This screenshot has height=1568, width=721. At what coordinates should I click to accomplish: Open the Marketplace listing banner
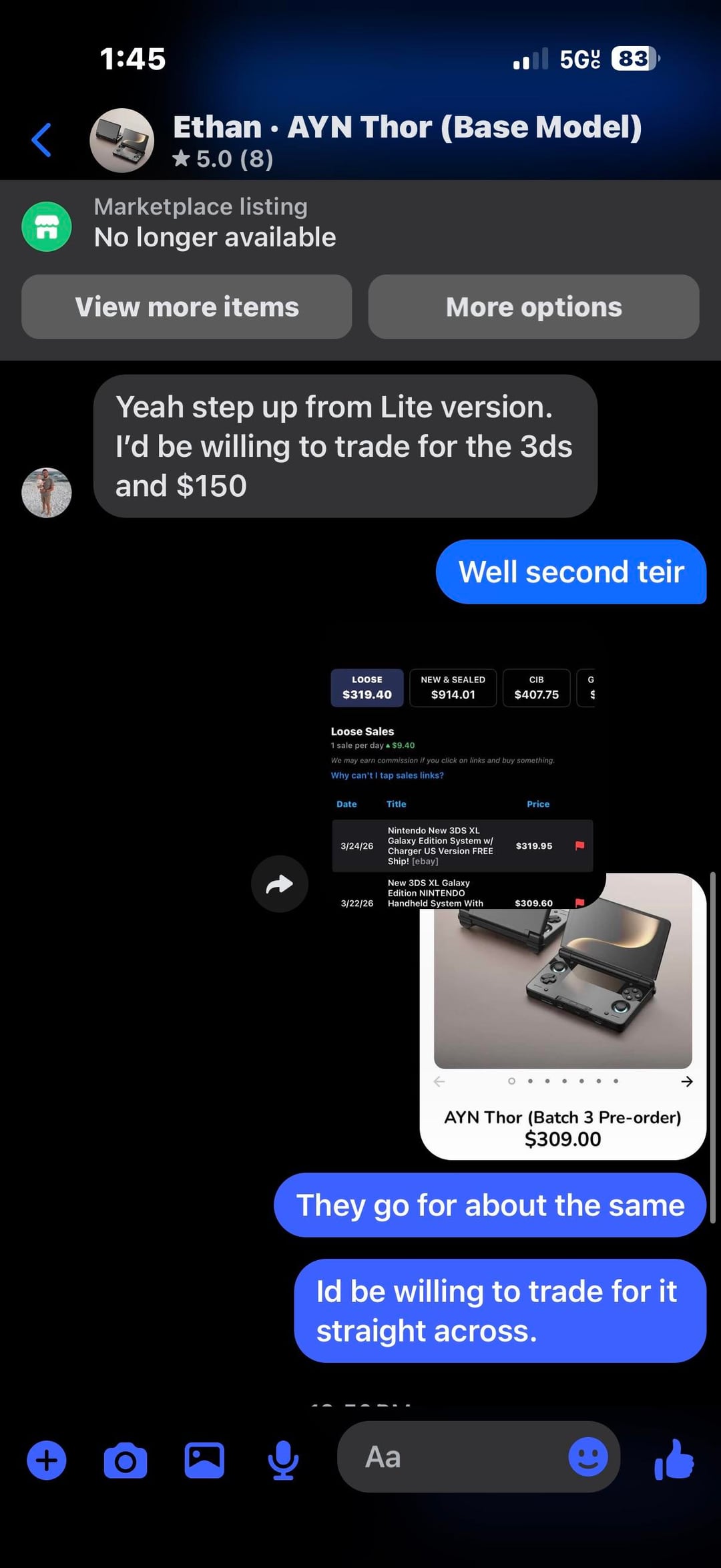tap(215, 224)
